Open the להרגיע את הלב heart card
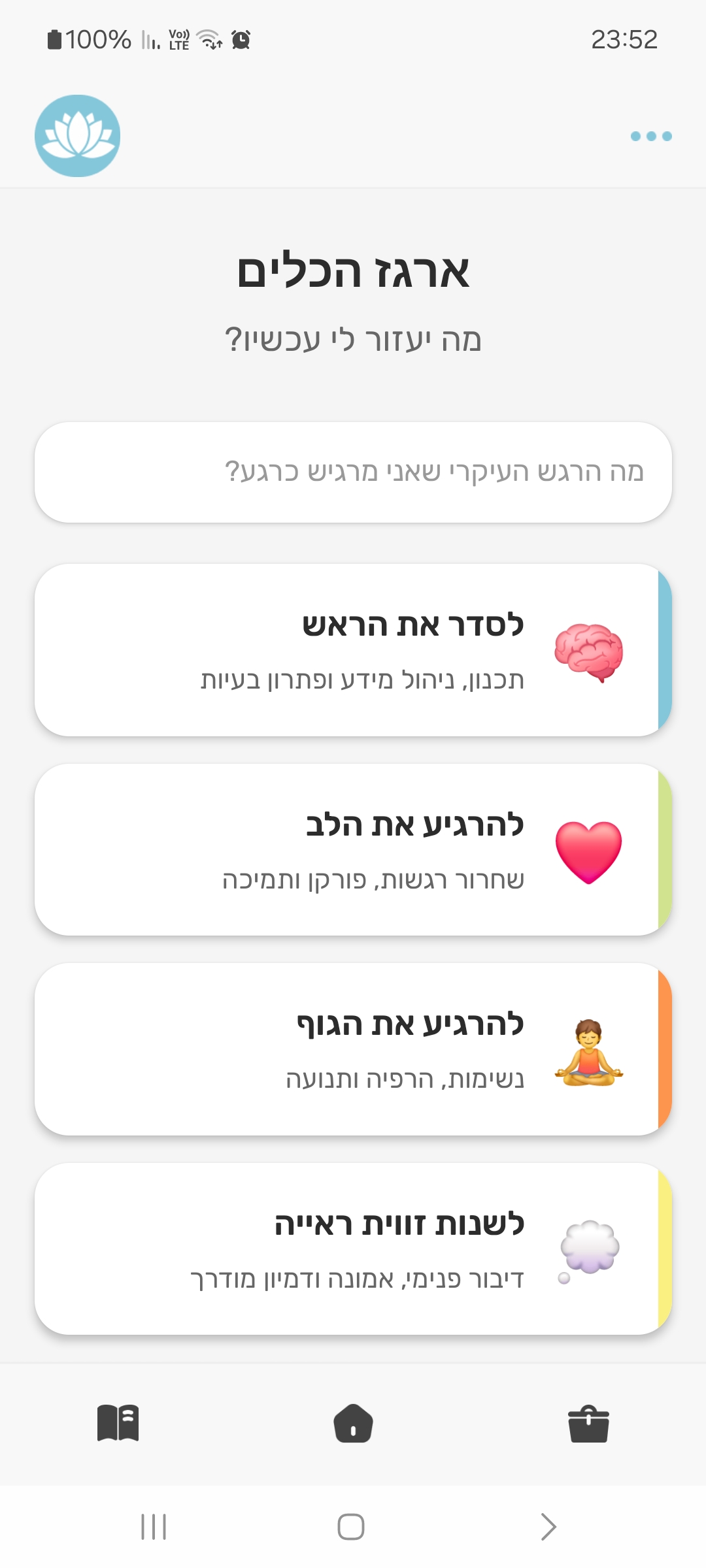The width and height of the screenshot is (706, 1568). (x=353, y=849)
